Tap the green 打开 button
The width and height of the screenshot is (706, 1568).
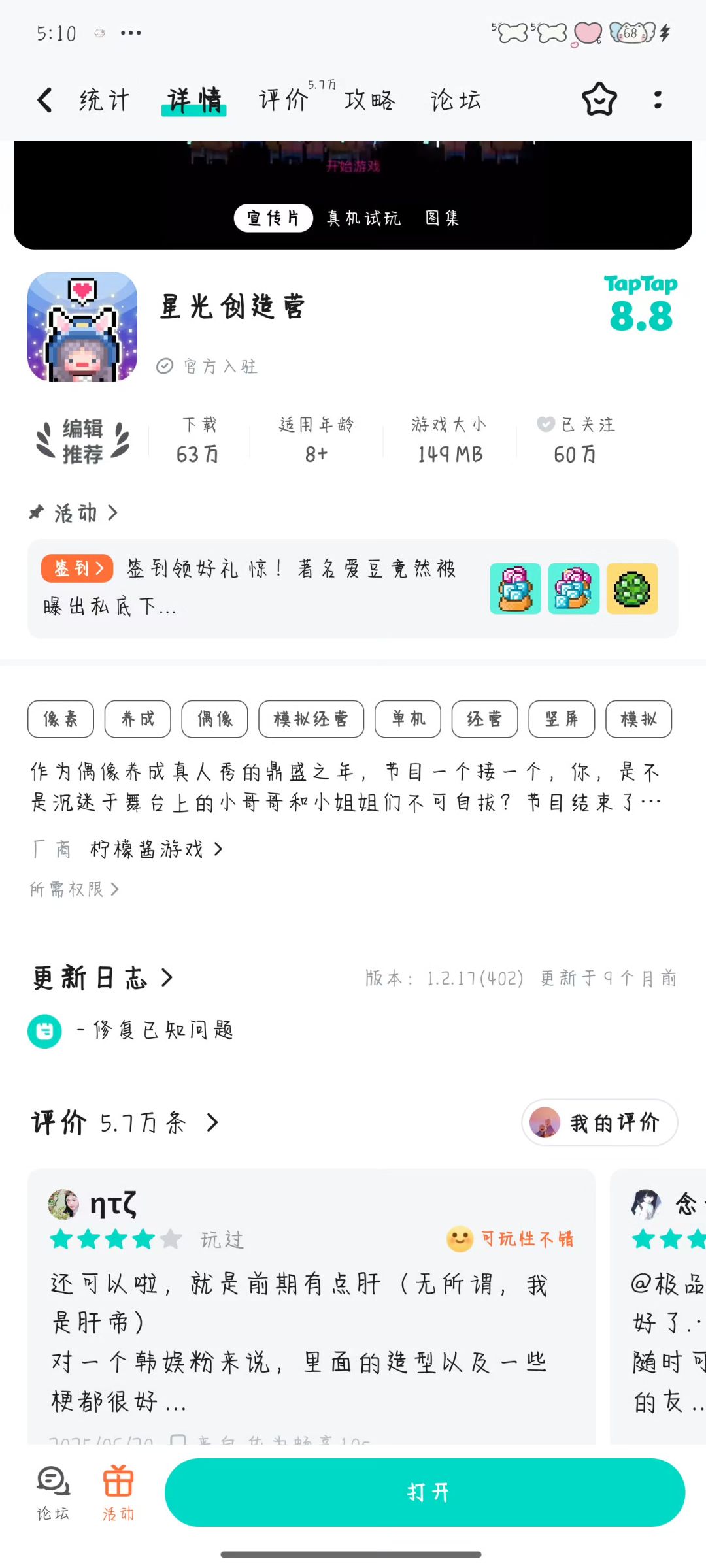tap(425, 1492)
